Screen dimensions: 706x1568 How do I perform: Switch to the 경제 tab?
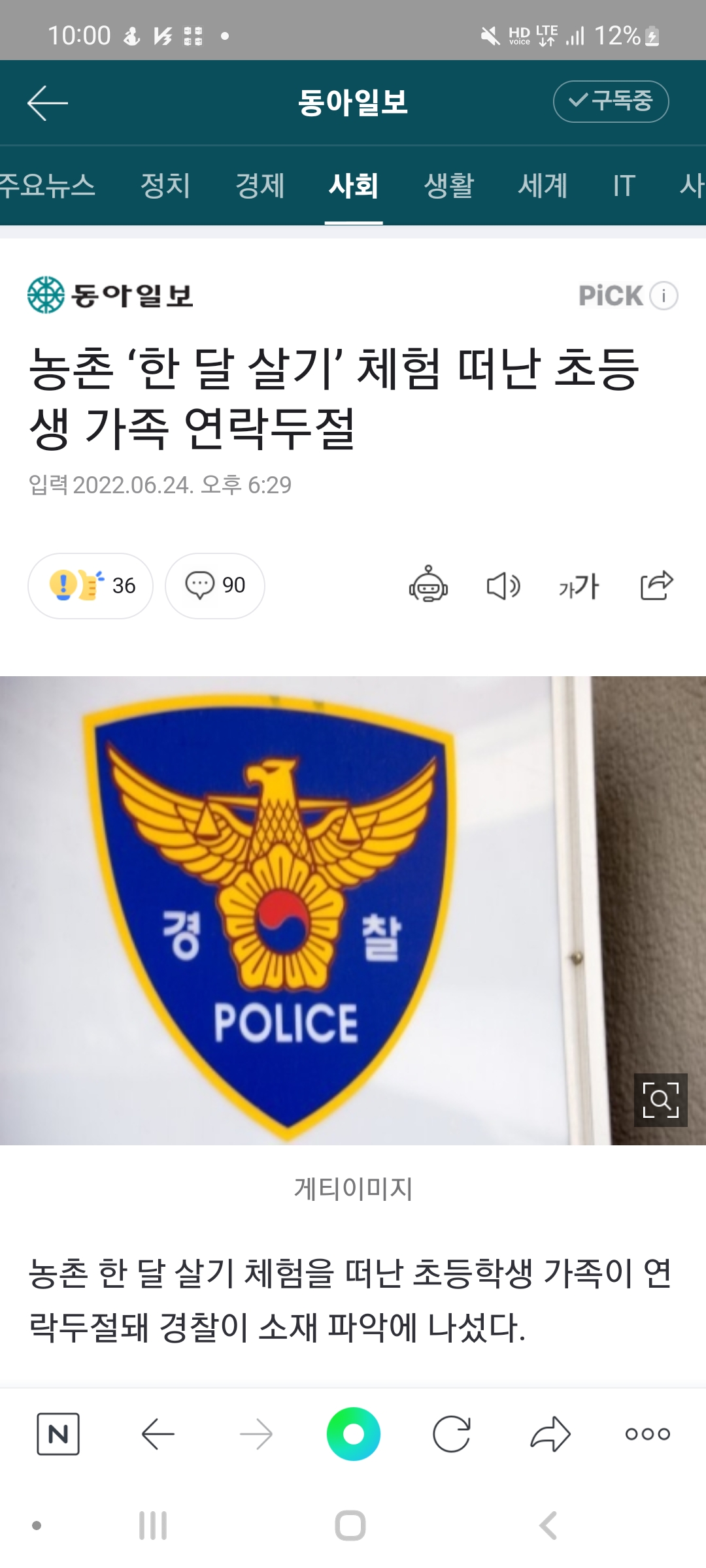tap(260, 186)
